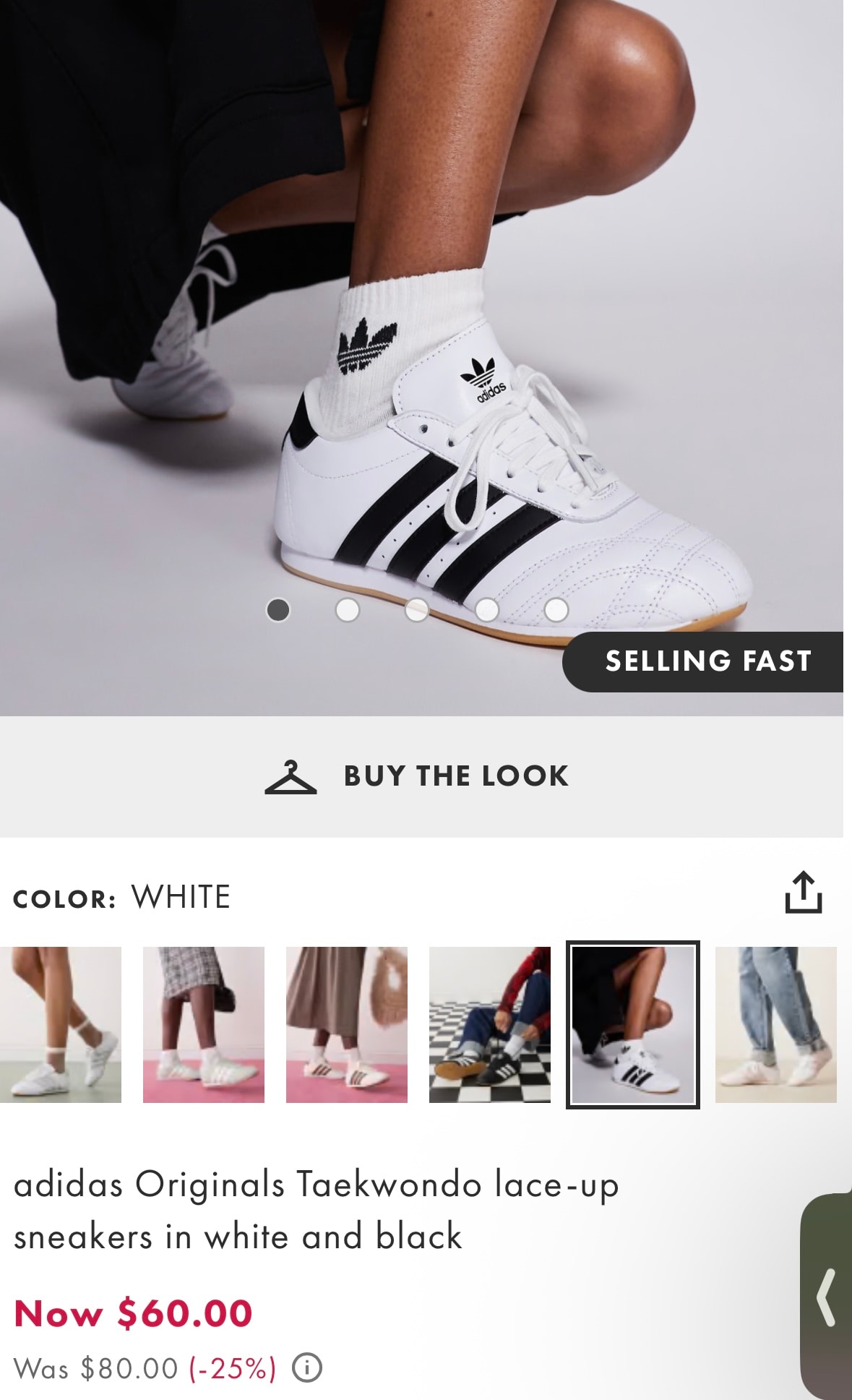852x1400 pixels.
Task: Expand the side panel arrow tab
Action: pos(826,1297)
